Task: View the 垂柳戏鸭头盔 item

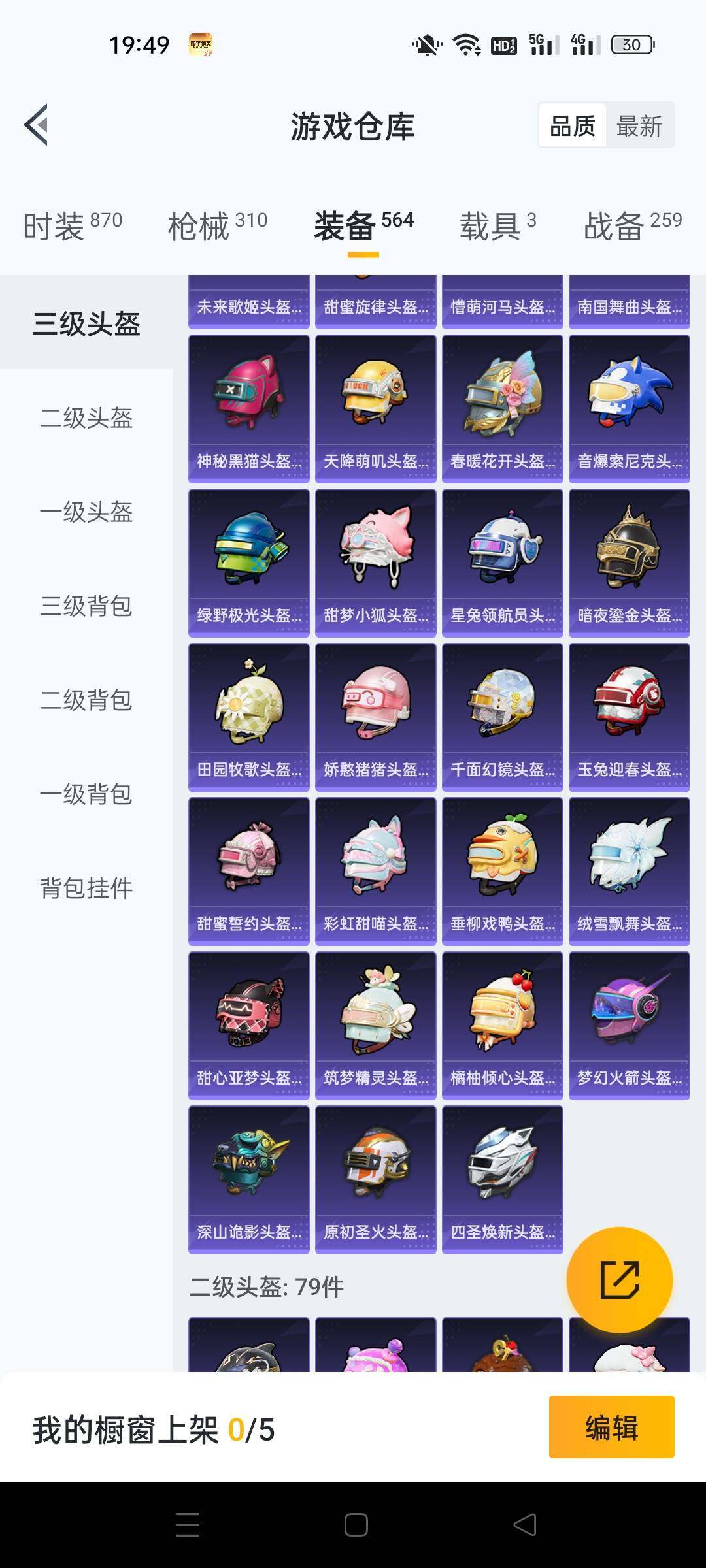Action: pos(502,871)
